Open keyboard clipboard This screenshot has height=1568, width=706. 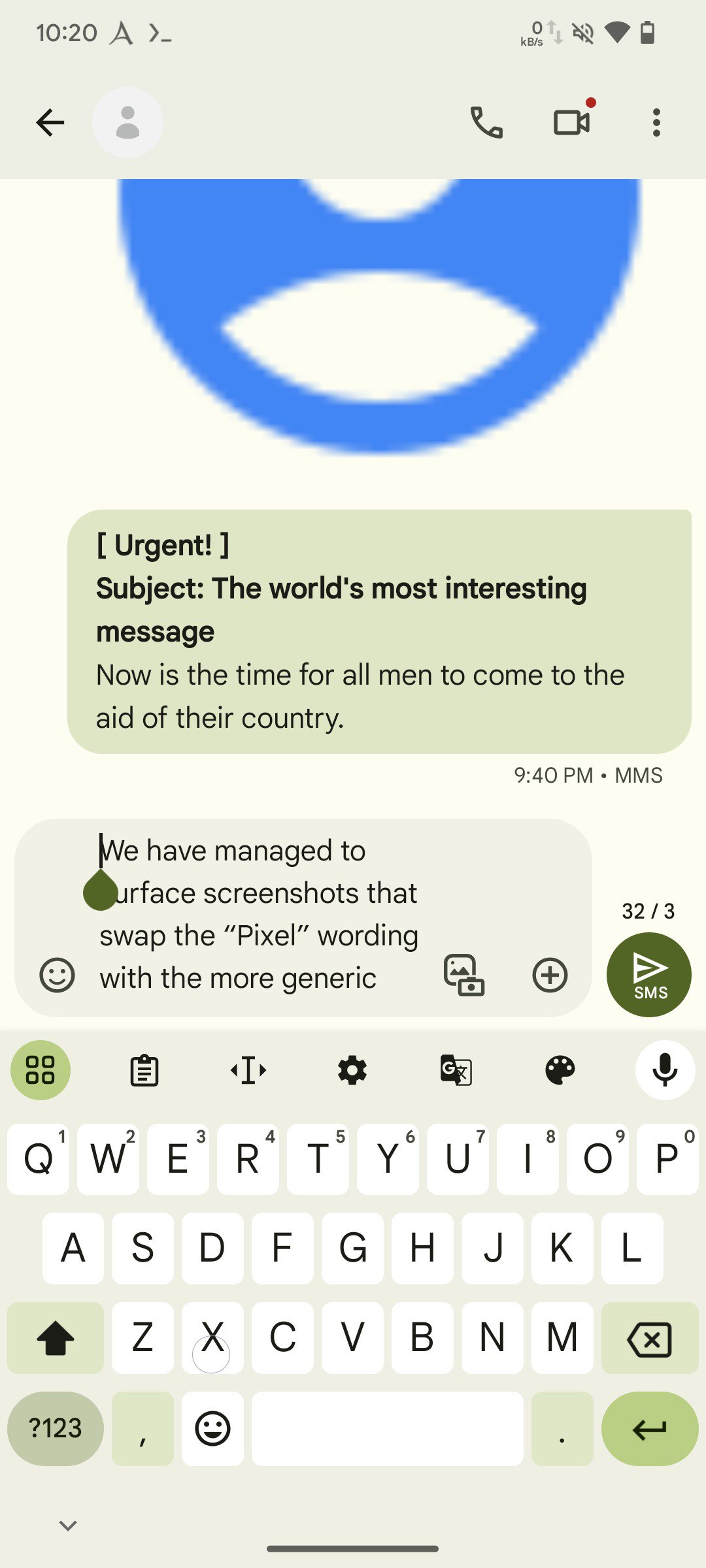point(144,1070)
